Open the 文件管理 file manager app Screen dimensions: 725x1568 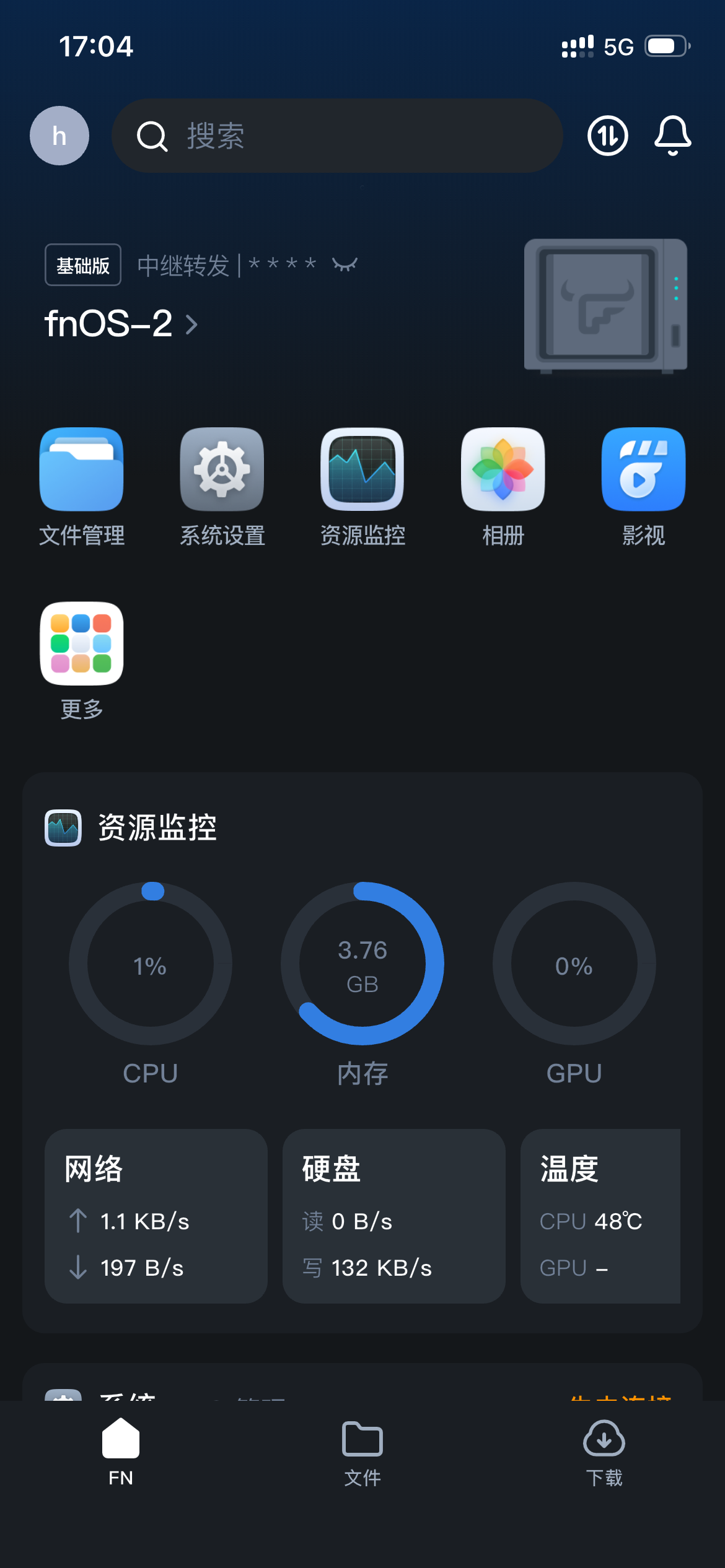pos(81,469)
